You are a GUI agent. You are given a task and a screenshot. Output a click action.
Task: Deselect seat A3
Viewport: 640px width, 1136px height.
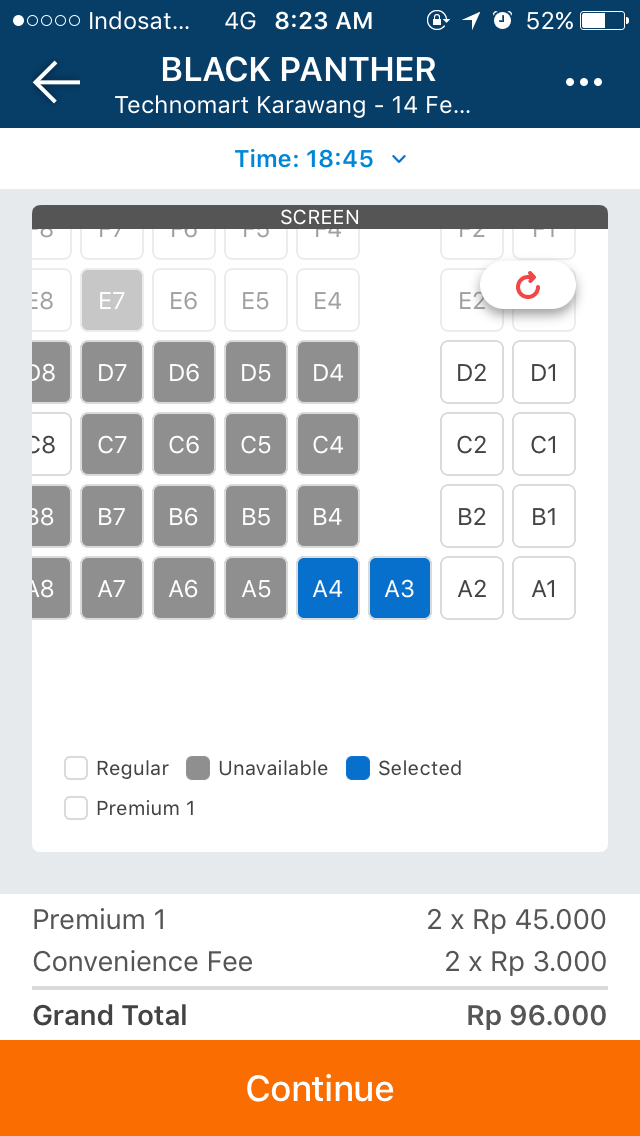[x=400, y=588]
